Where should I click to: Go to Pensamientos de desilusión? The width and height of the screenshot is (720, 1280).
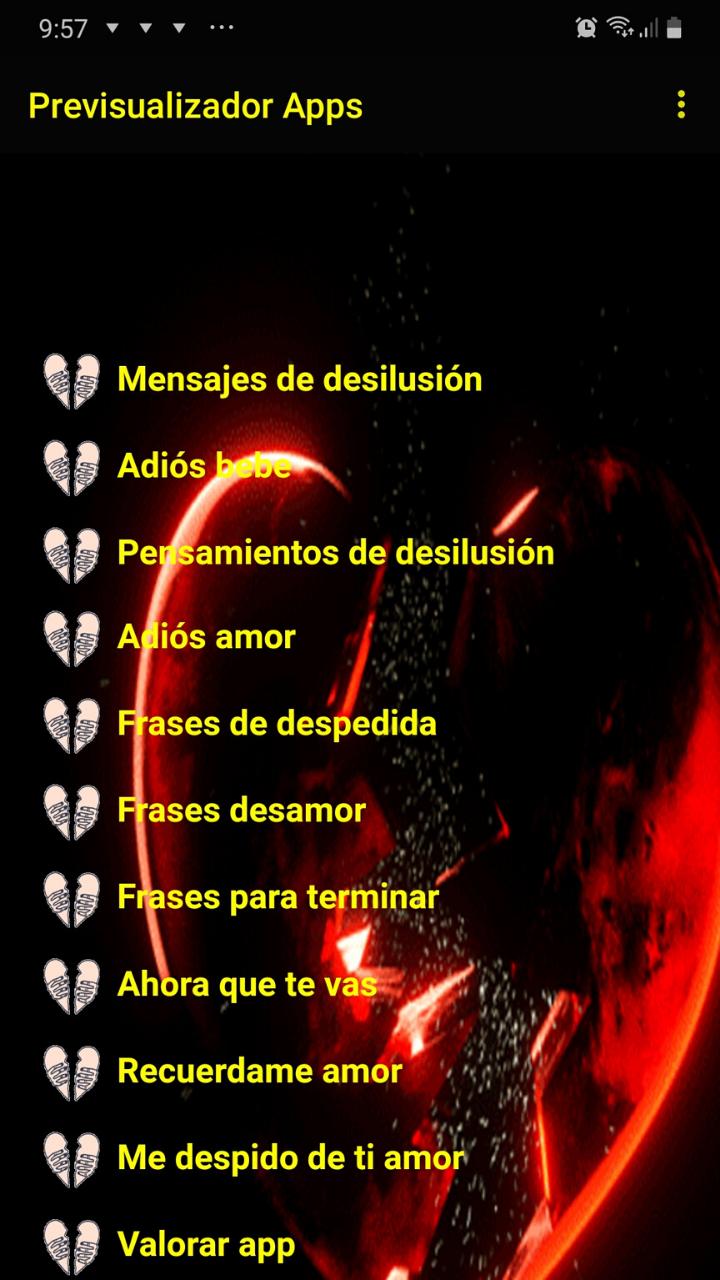(335, 552)
